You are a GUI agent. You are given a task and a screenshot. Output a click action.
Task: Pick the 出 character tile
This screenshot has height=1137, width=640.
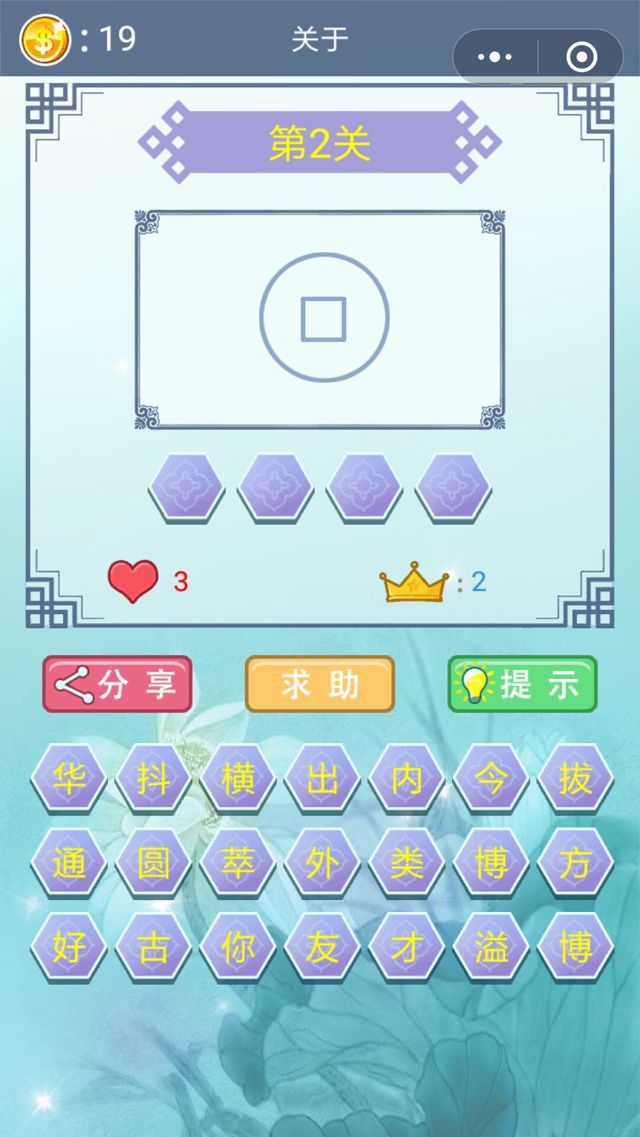pyautogui.click(x=322, y=778)
